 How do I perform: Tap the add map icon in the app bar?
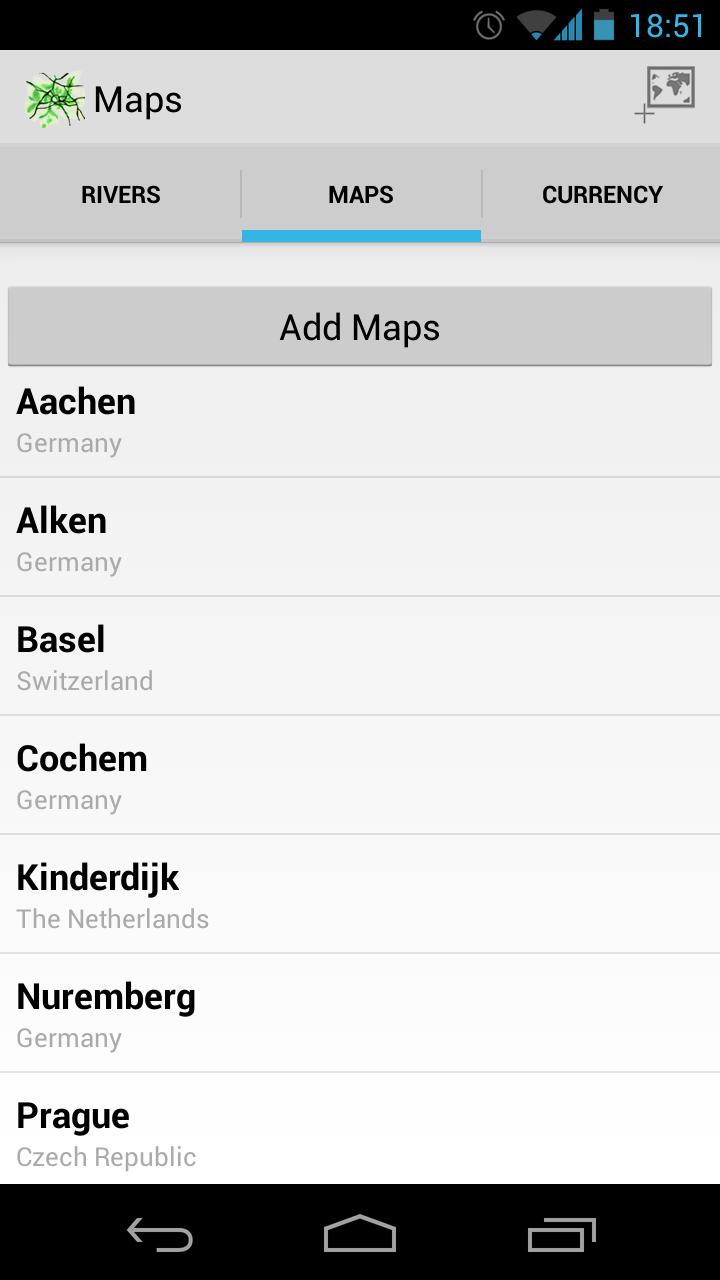(666, 97)
